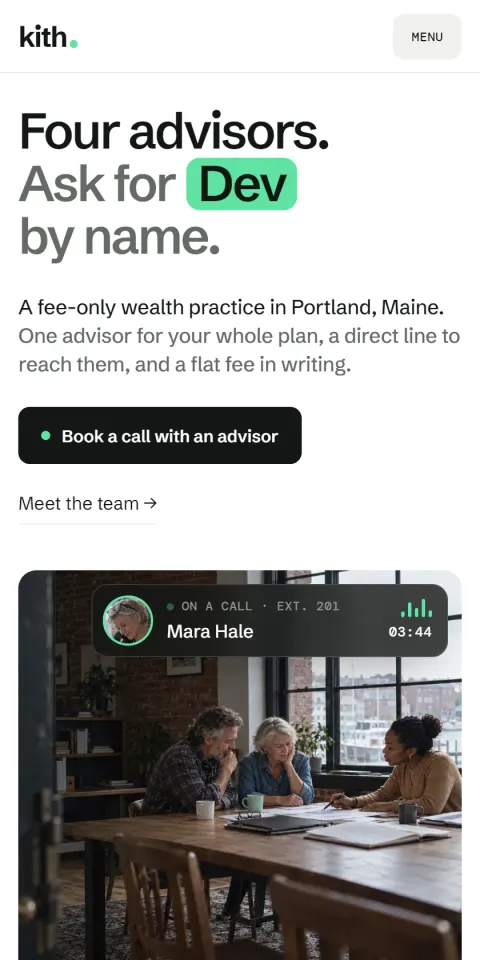This screenshot has width=480, height=960.
Task: Open the MENU button
Action: pyautogui.click(x=427, y=37)
